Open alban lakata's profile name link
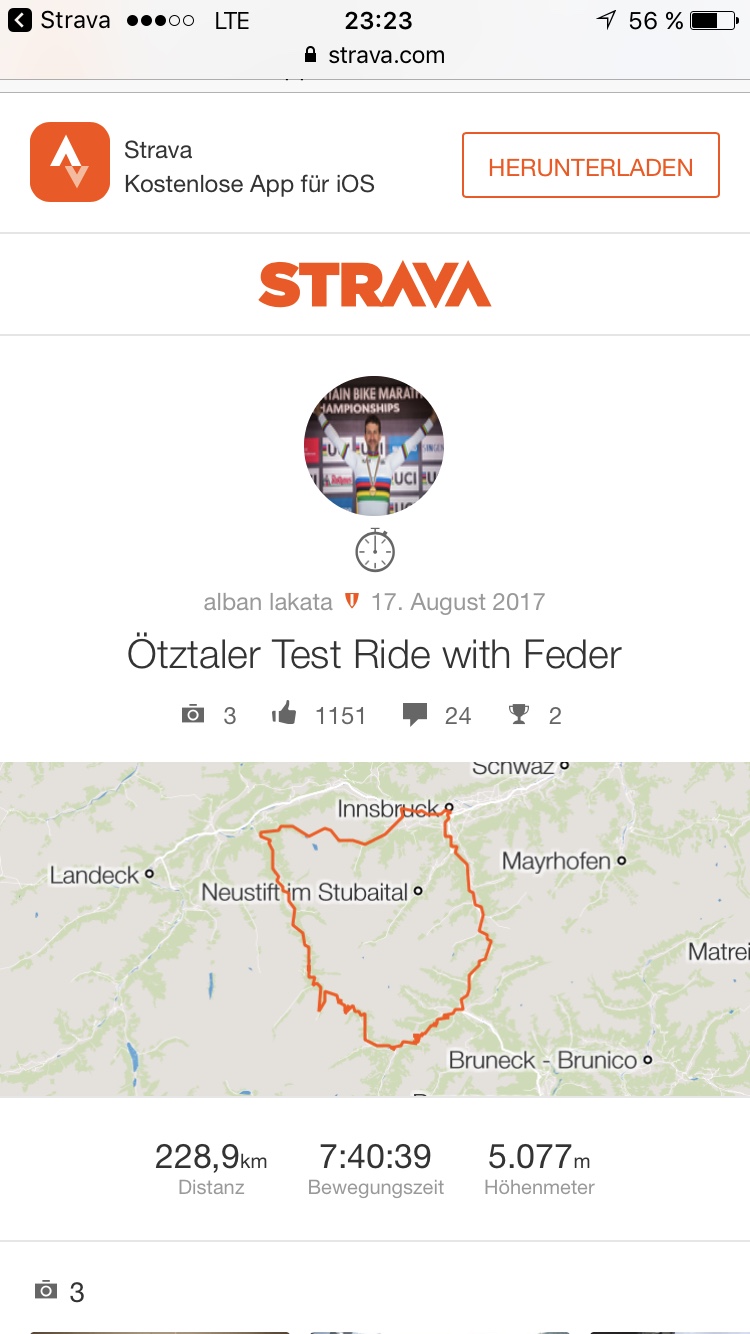 pyautogui.click(x=268, y=602)
